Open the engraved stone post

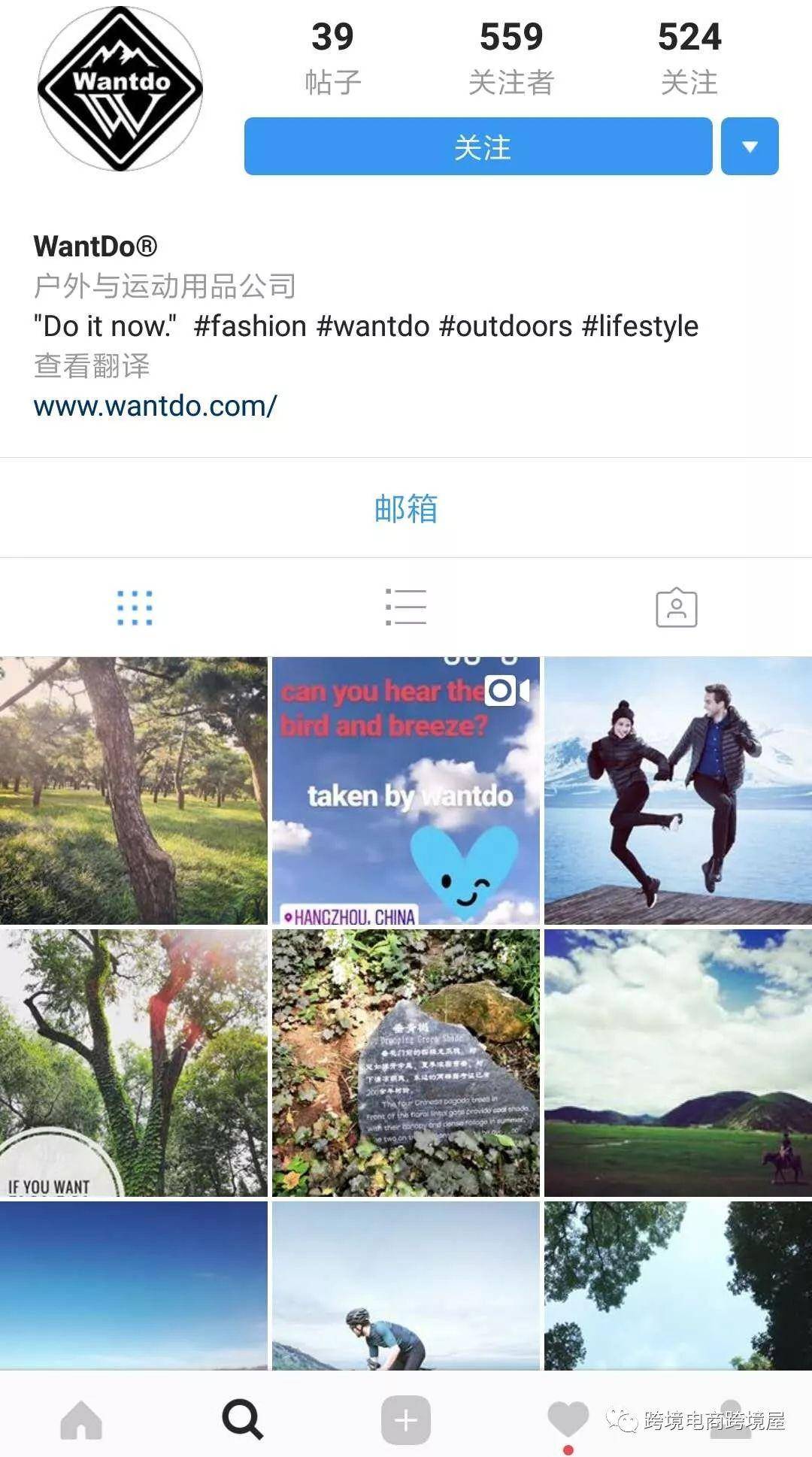click(x=406, y=1062)
